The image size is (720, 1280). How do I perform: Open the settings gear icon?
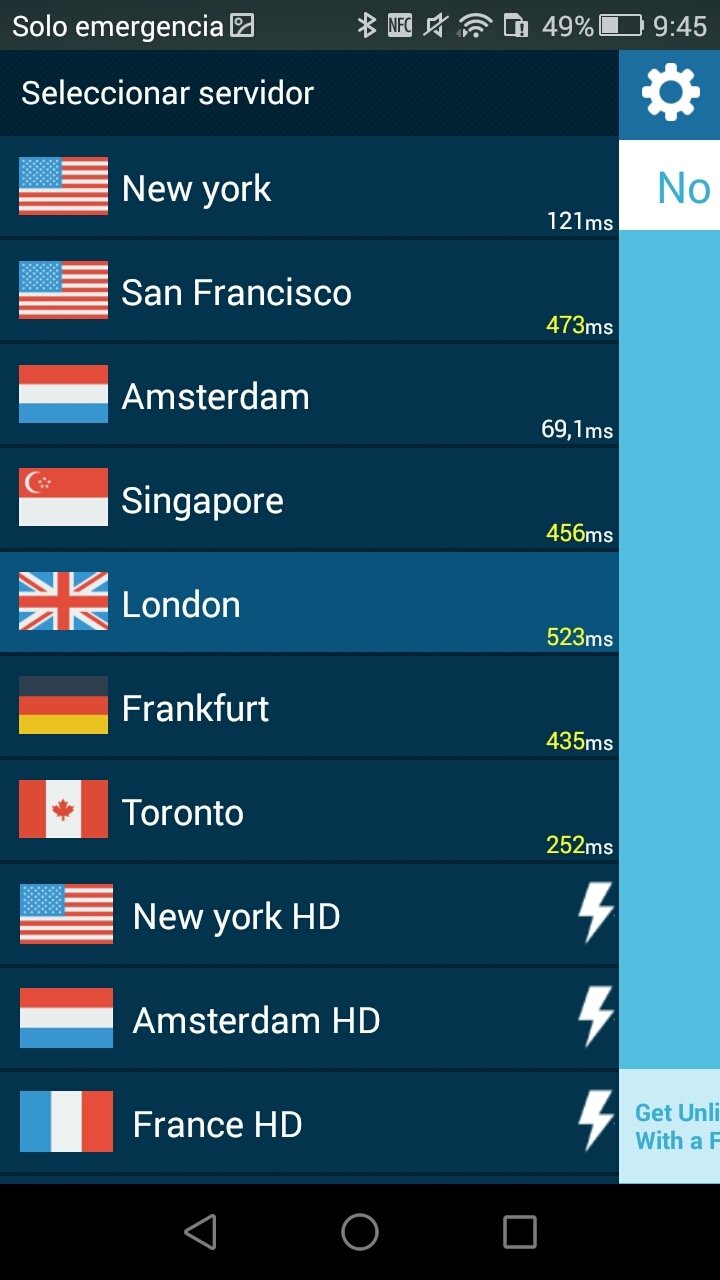click(670, 93)
